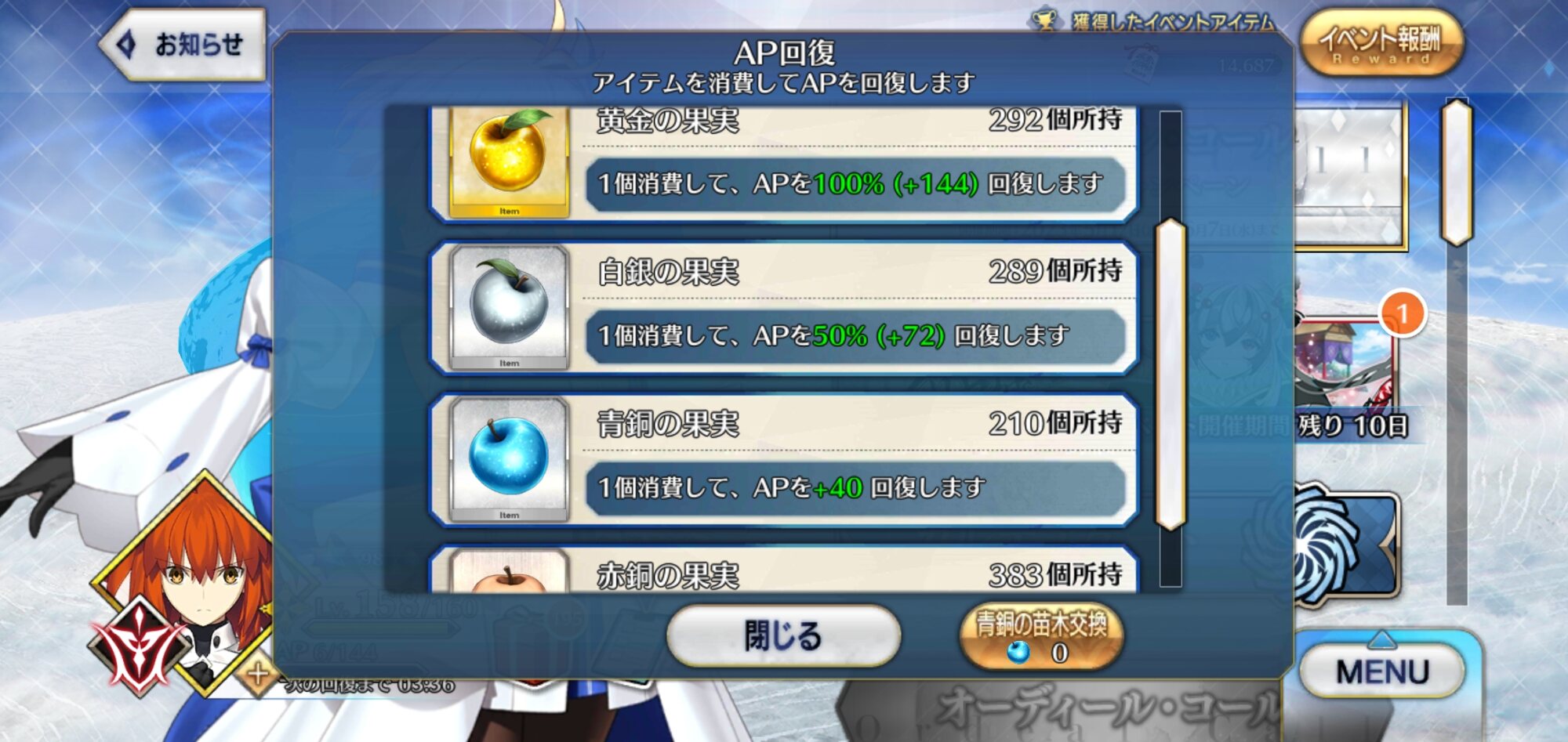1568x742 pixels.
Task: Close the AP recovery dialog (閉じる)
Action: (x=783, y=636)
